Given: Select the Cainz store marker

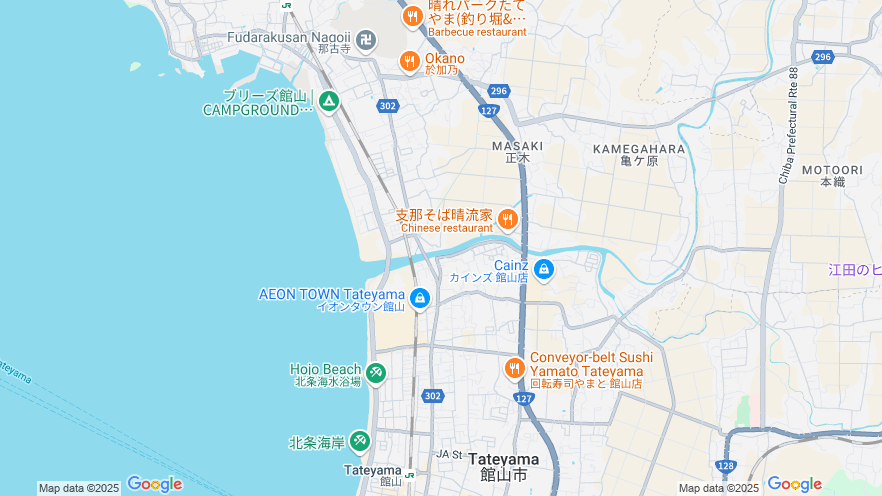Looking at the screenshot, I should [x=543, y=269].
